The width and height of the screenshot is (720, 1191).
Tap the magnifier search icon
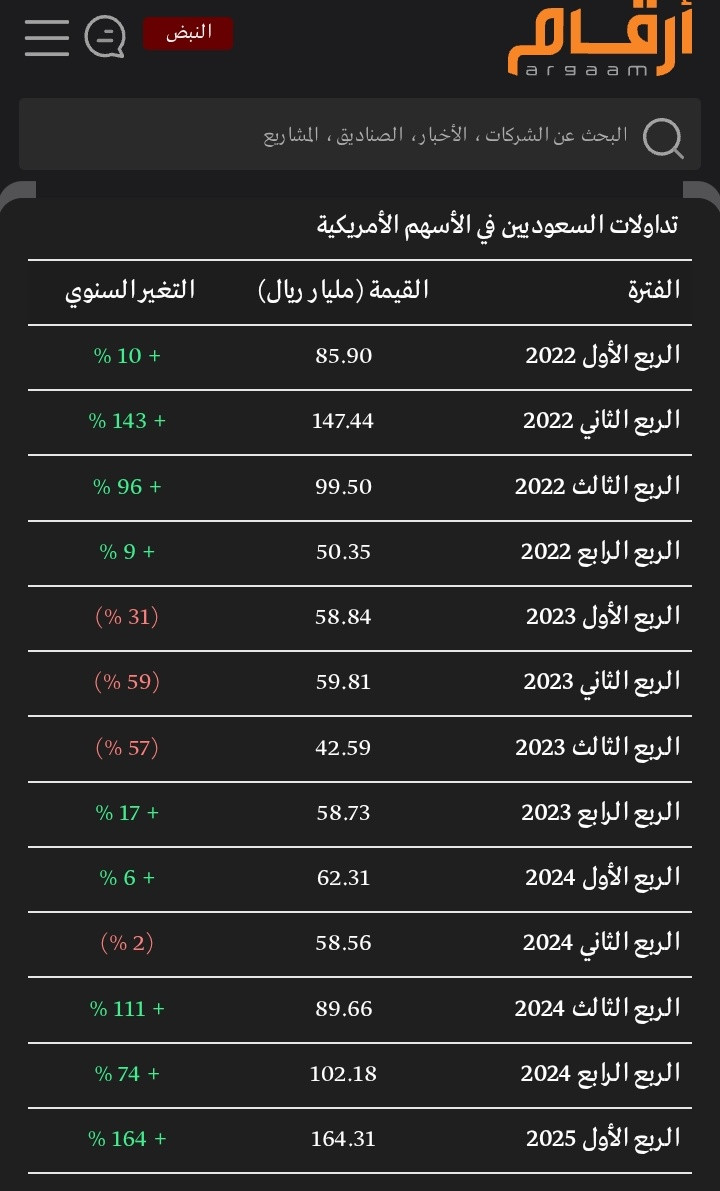tap(663, 138)
